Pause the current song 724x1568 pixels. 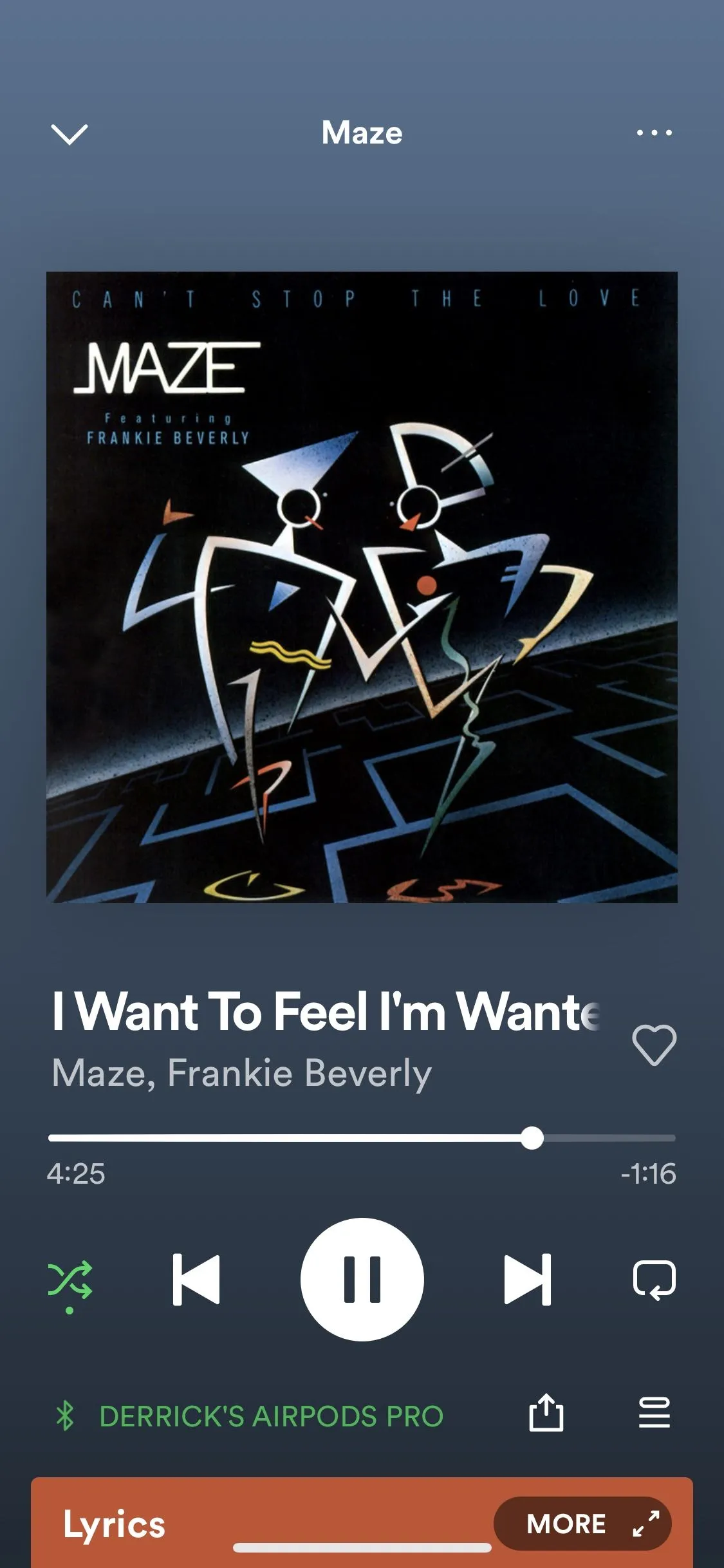tap(362, 1280)
